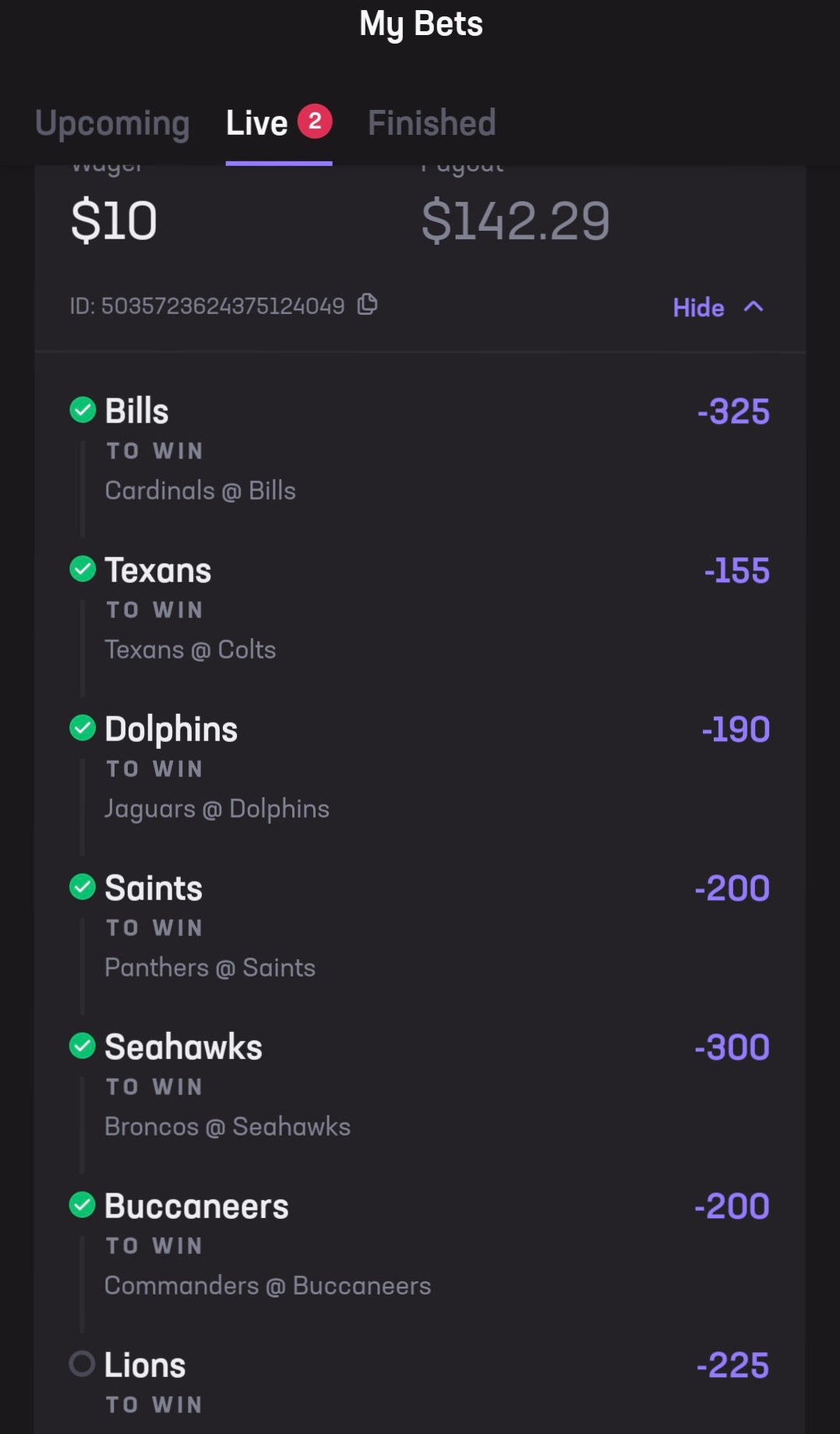
Task: Copy the bet ID number
Action: 368,304
